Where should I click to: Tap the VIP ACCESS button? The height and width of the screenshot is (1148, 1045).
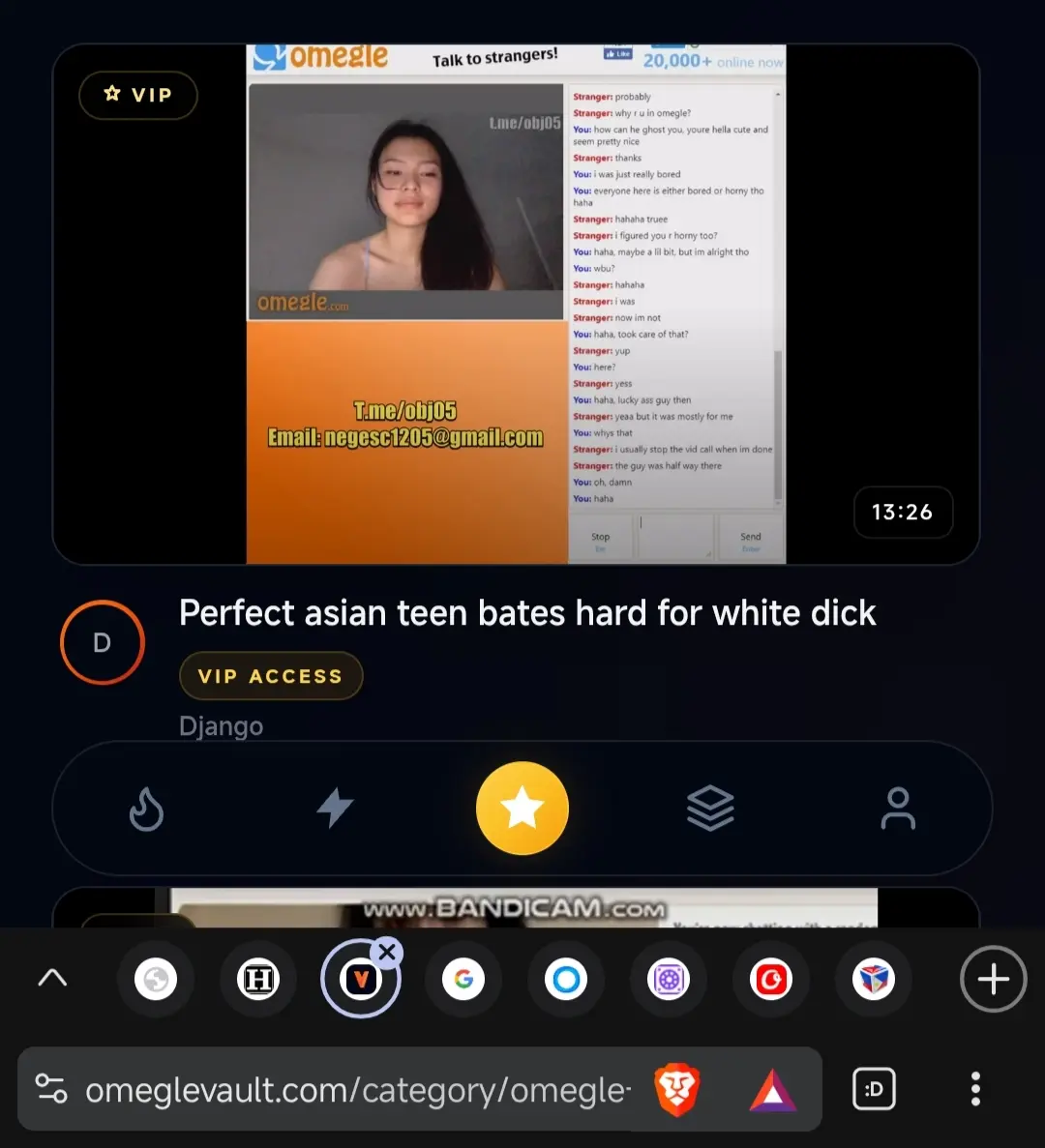click(x=271, y=676)
